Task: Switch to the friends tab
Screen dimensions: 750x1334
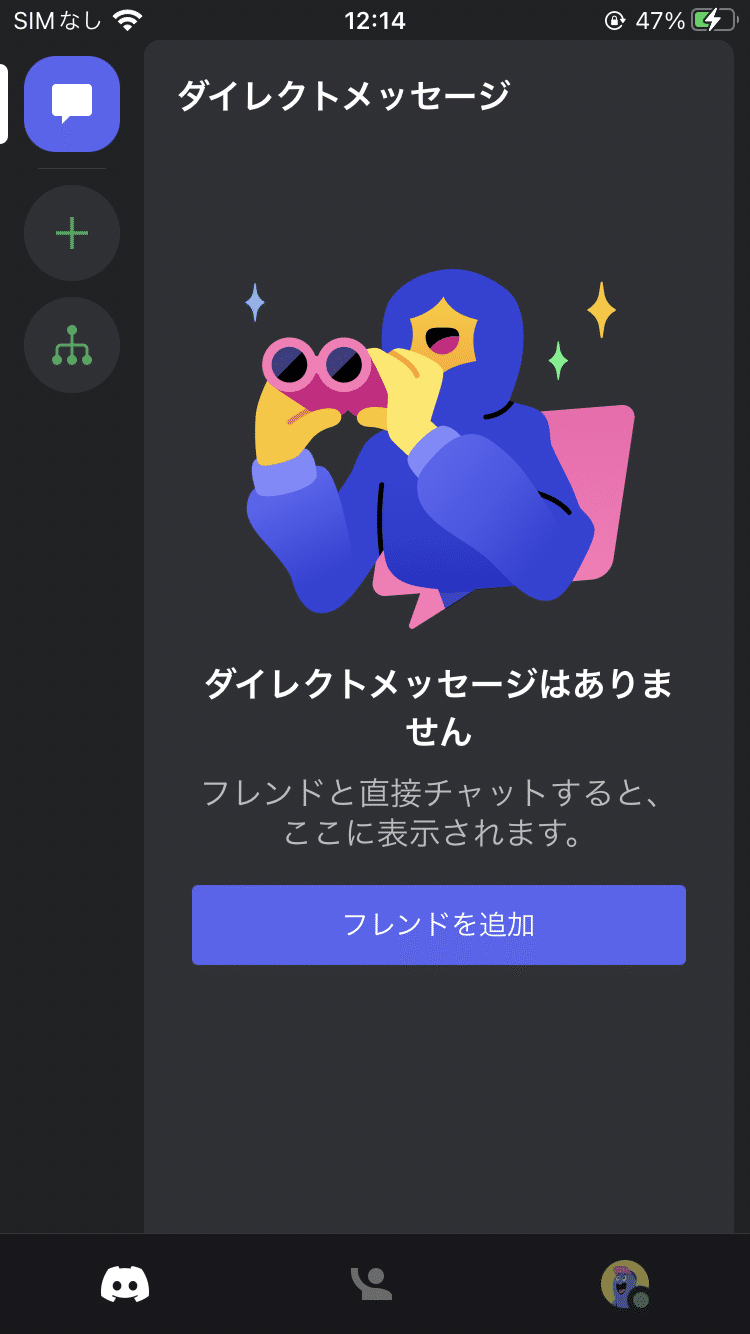Action: [x=371, y=1284]
